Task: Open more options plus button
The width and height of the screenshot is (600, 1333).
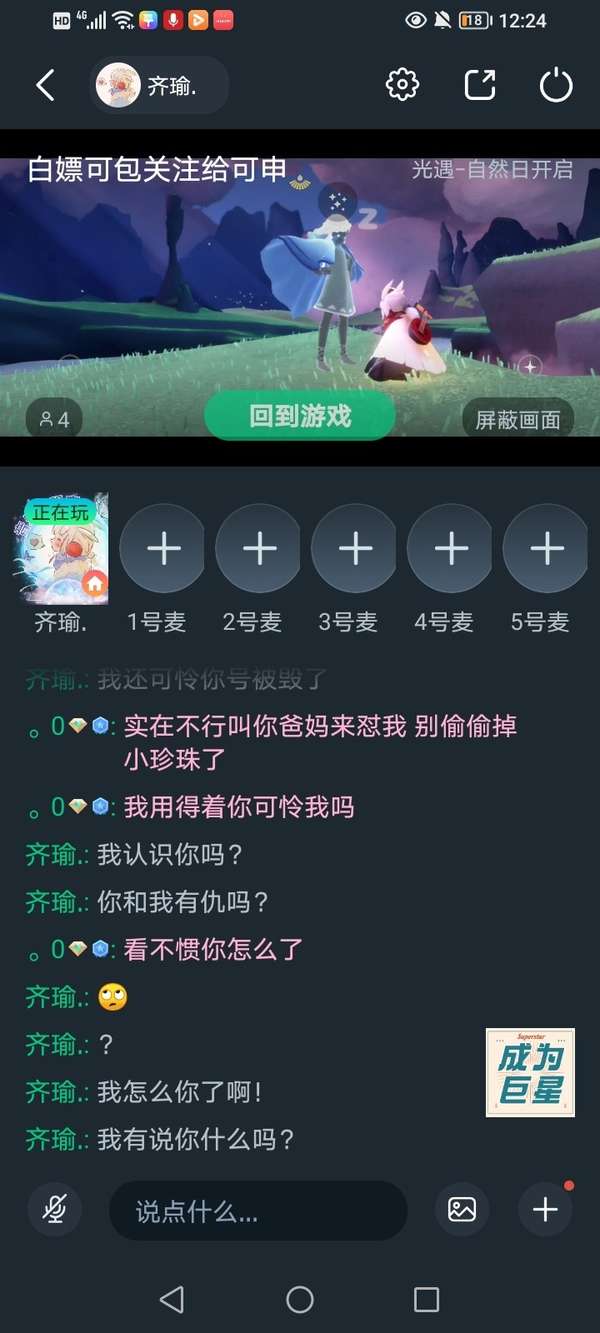Action: (545, 1210)
